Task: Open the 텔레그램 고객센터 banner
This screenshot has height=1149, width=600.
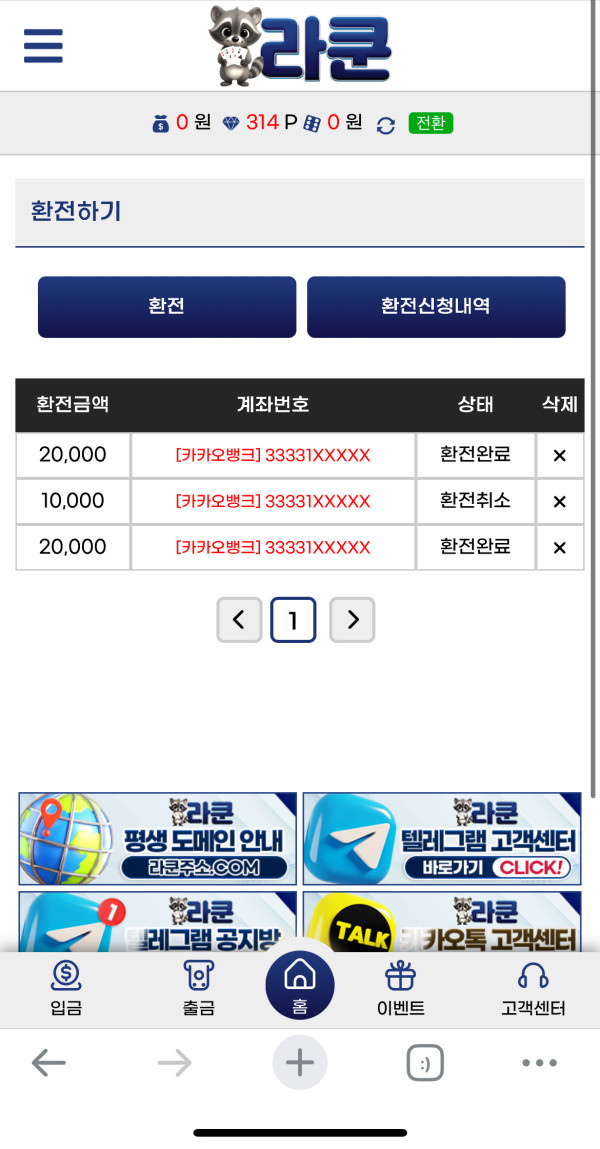Action: click(x=441, y=838)
